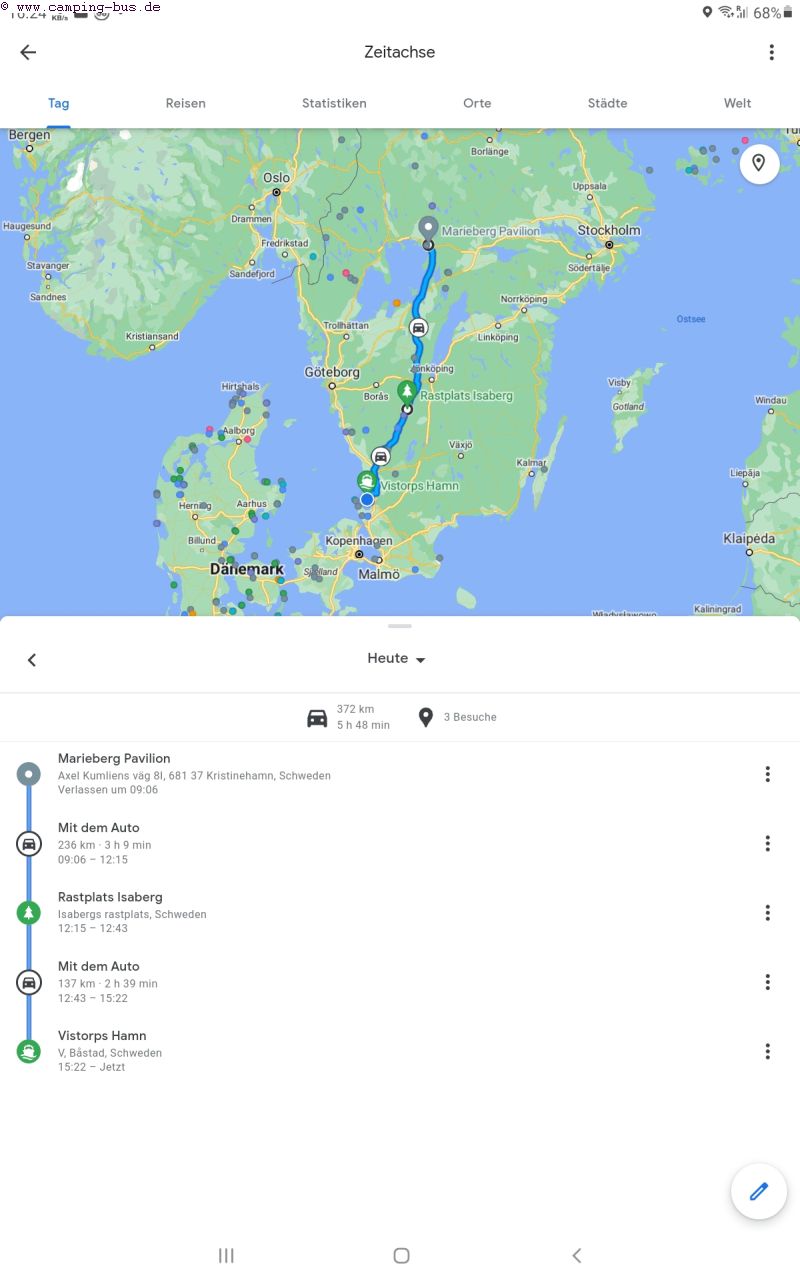Open options for Rastplats Isaberg
The image size is (800, 1280).
pos(767,912)
